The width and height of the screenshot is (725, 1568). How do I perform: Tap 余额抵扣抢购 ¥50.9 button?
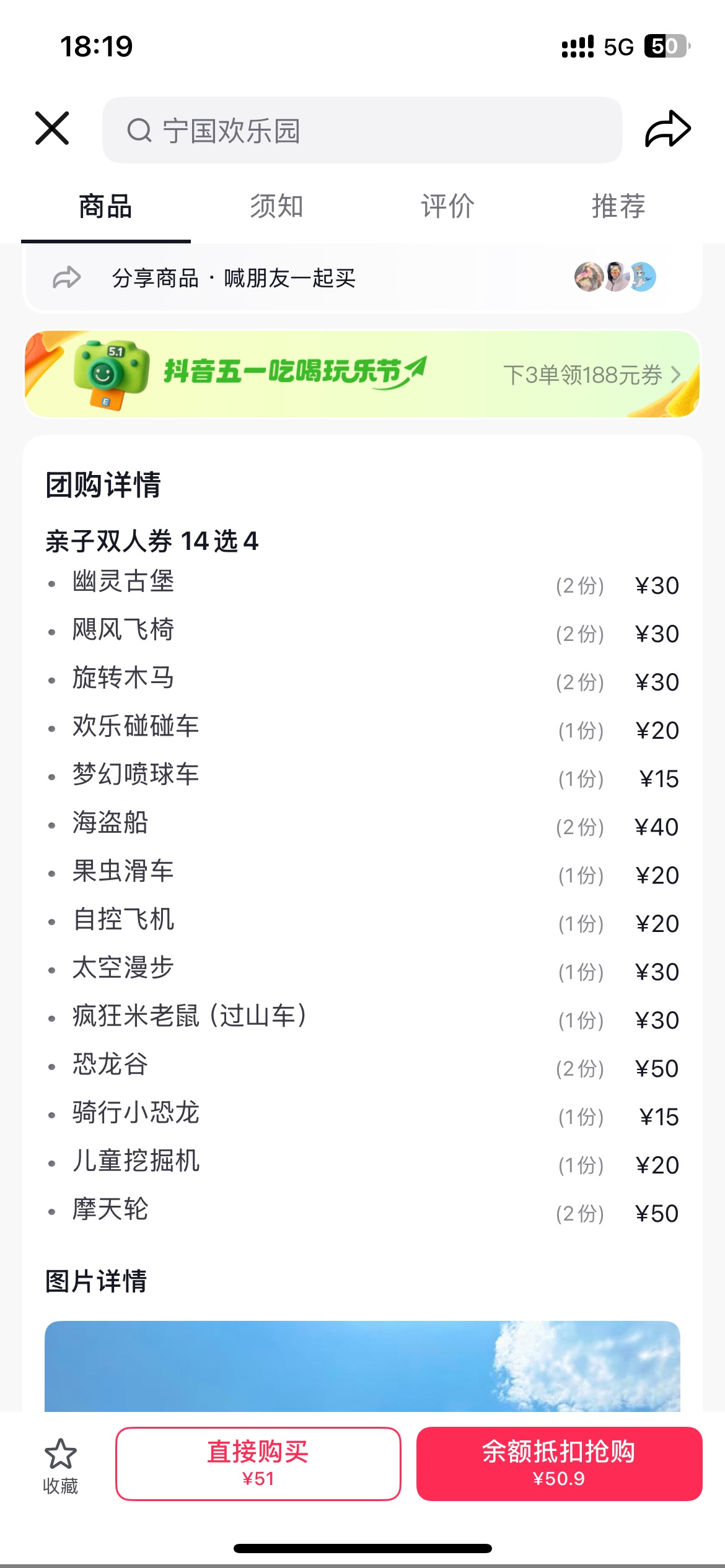559,1464
